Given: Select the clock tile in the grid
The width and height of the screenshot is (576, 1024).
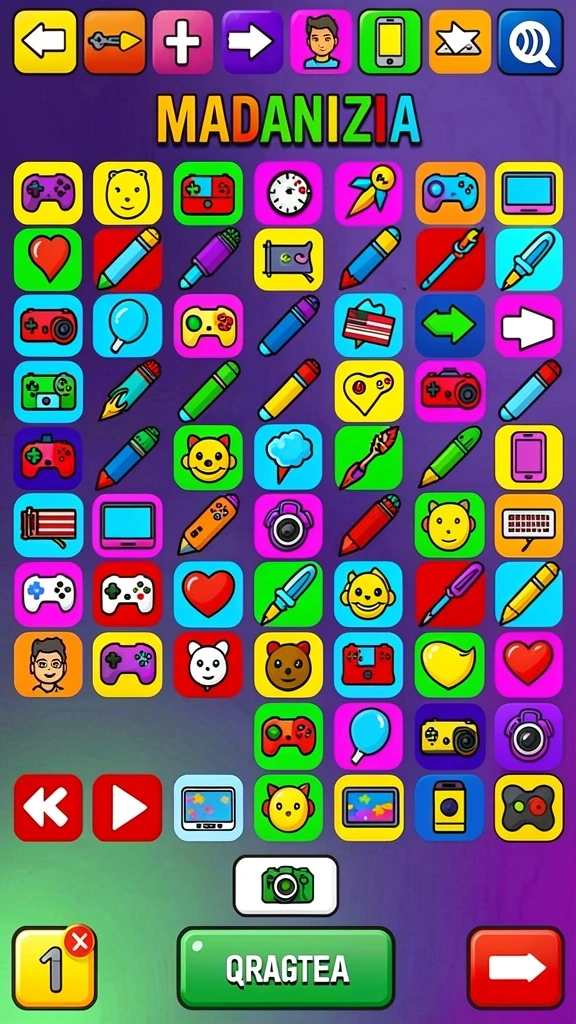Looking at the screenshot, I should [x=288, y=193].
